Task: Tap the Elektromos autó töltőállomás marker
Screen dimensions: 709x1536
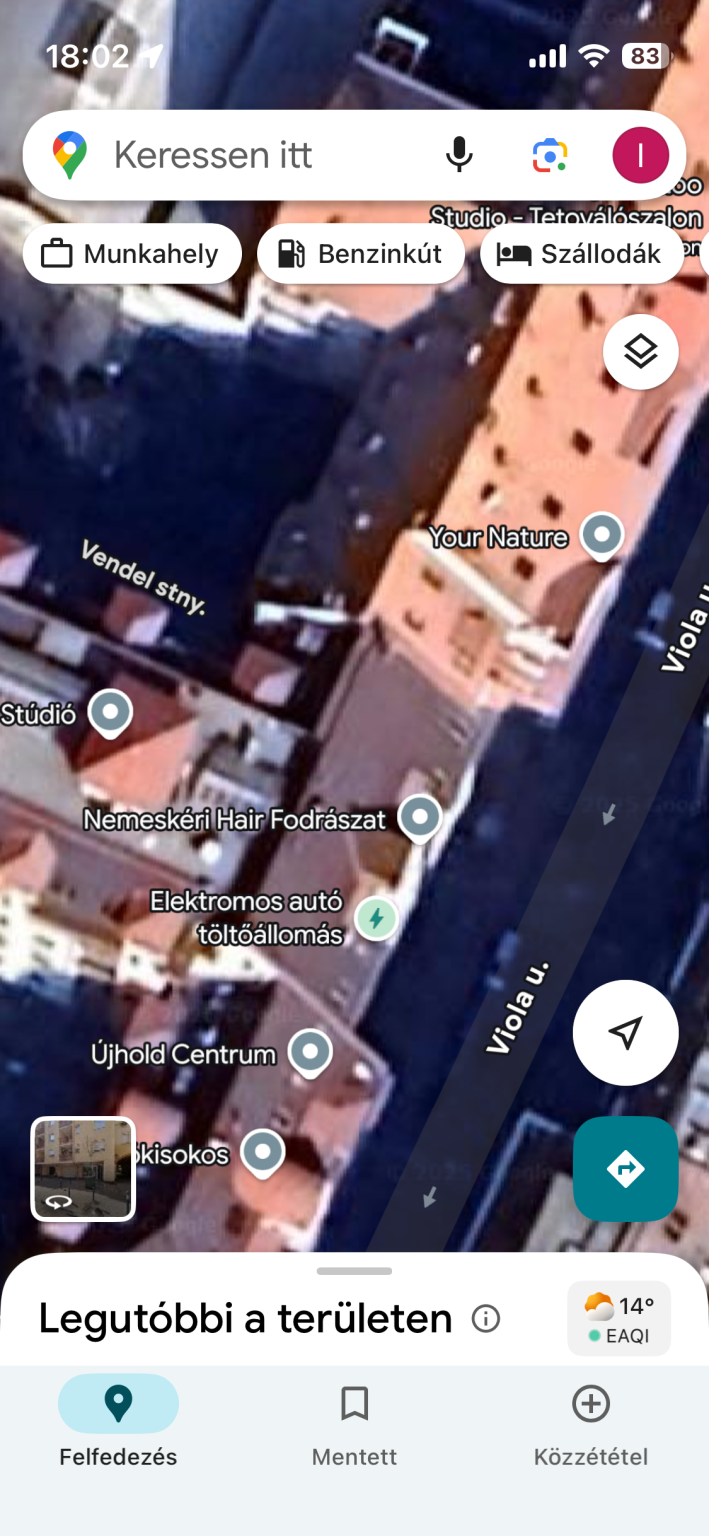Action: (x=377, y=918)
